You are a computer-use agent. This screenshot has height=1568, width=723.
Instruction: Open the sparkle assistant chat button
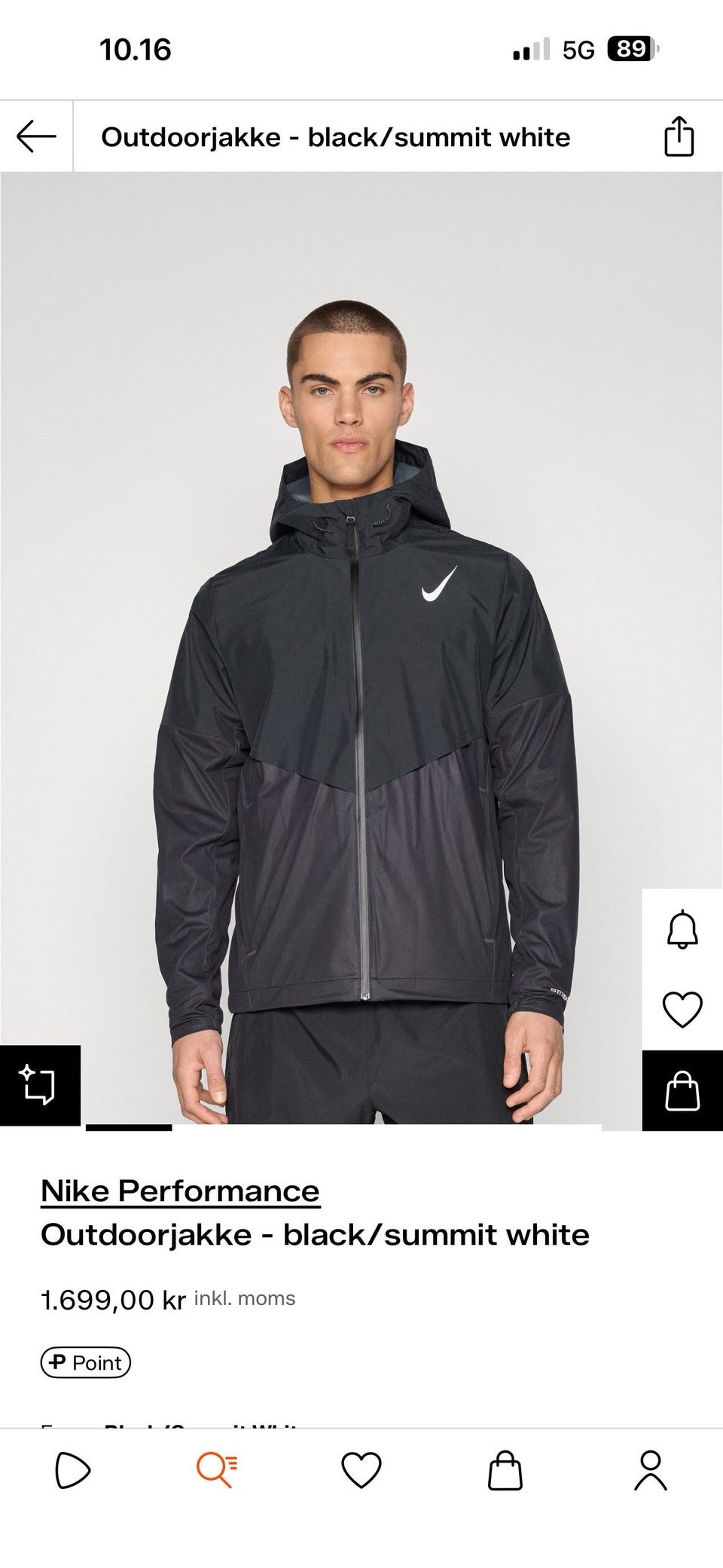[x=39, y=1085]
